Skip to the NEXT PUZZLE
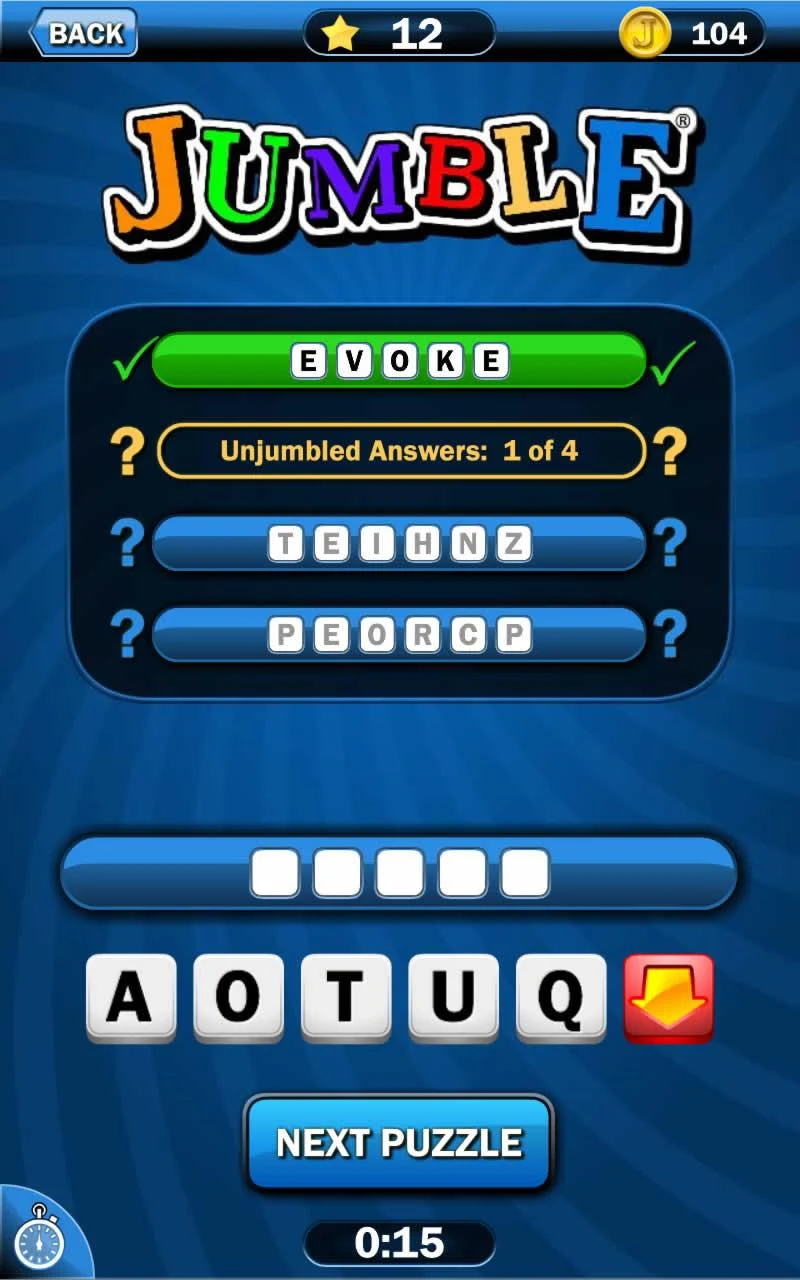This screenshot has width=800, height=1280. click(x=399, y=1142)
